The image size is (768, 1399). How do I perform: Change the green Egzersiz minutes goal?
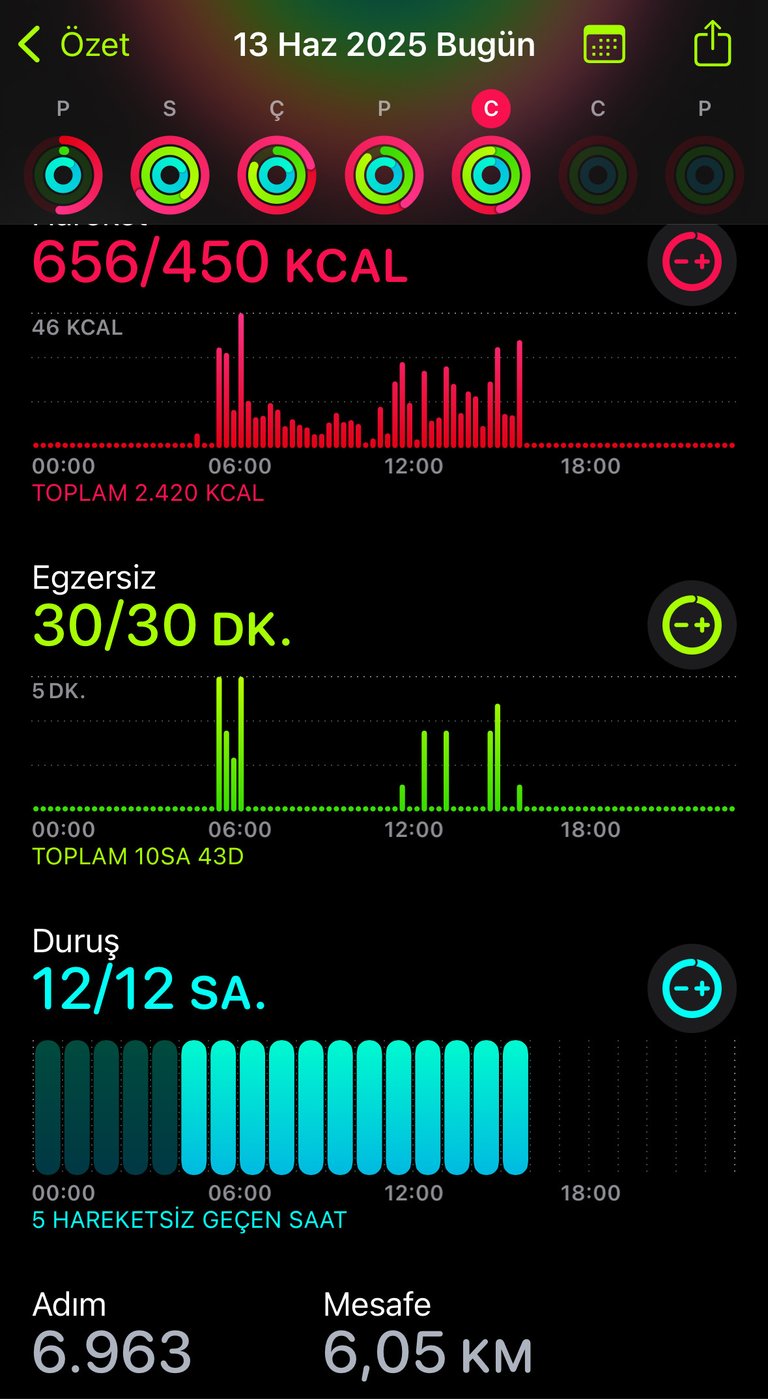[x=692, y=625]
